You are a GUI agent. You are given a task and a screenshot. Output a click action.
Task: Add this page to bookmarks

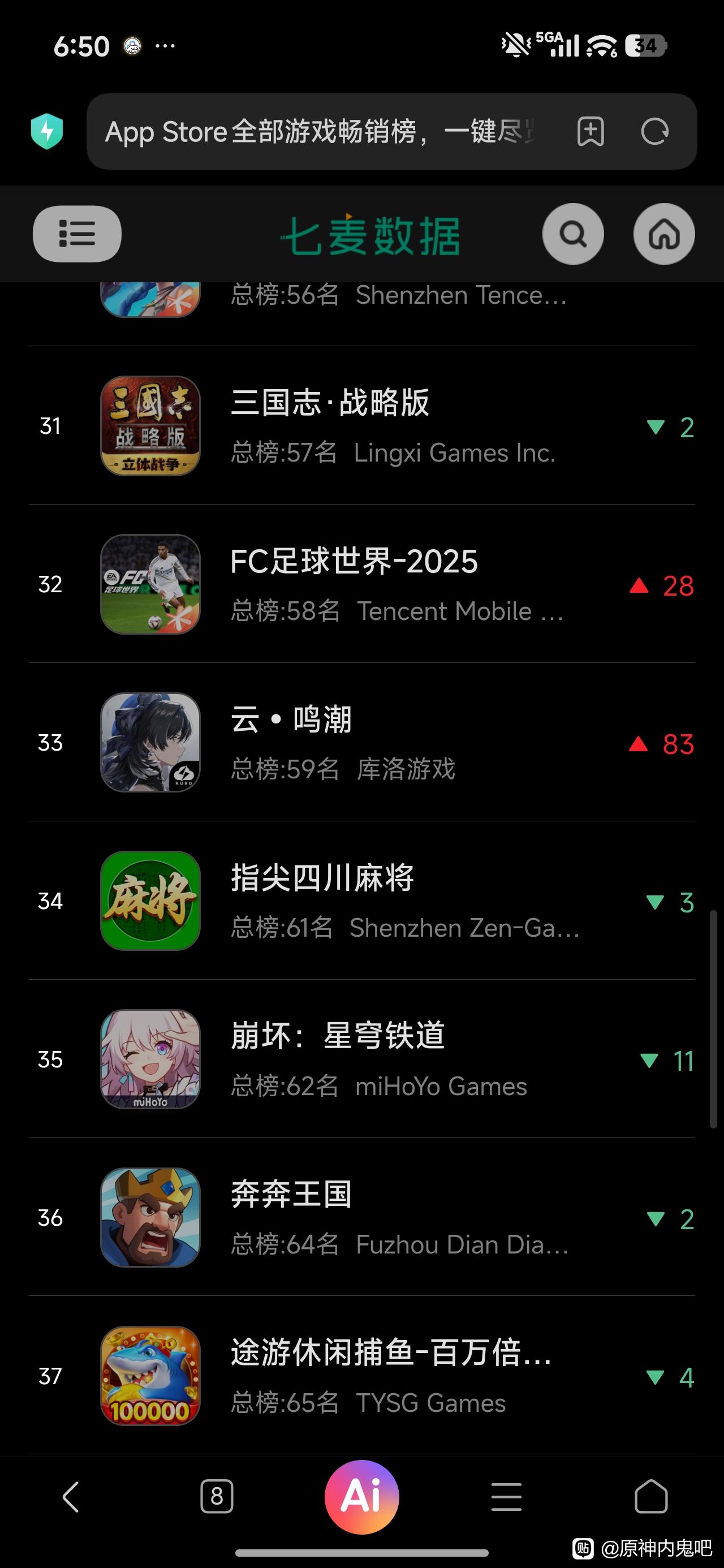[x=590, y=131]
